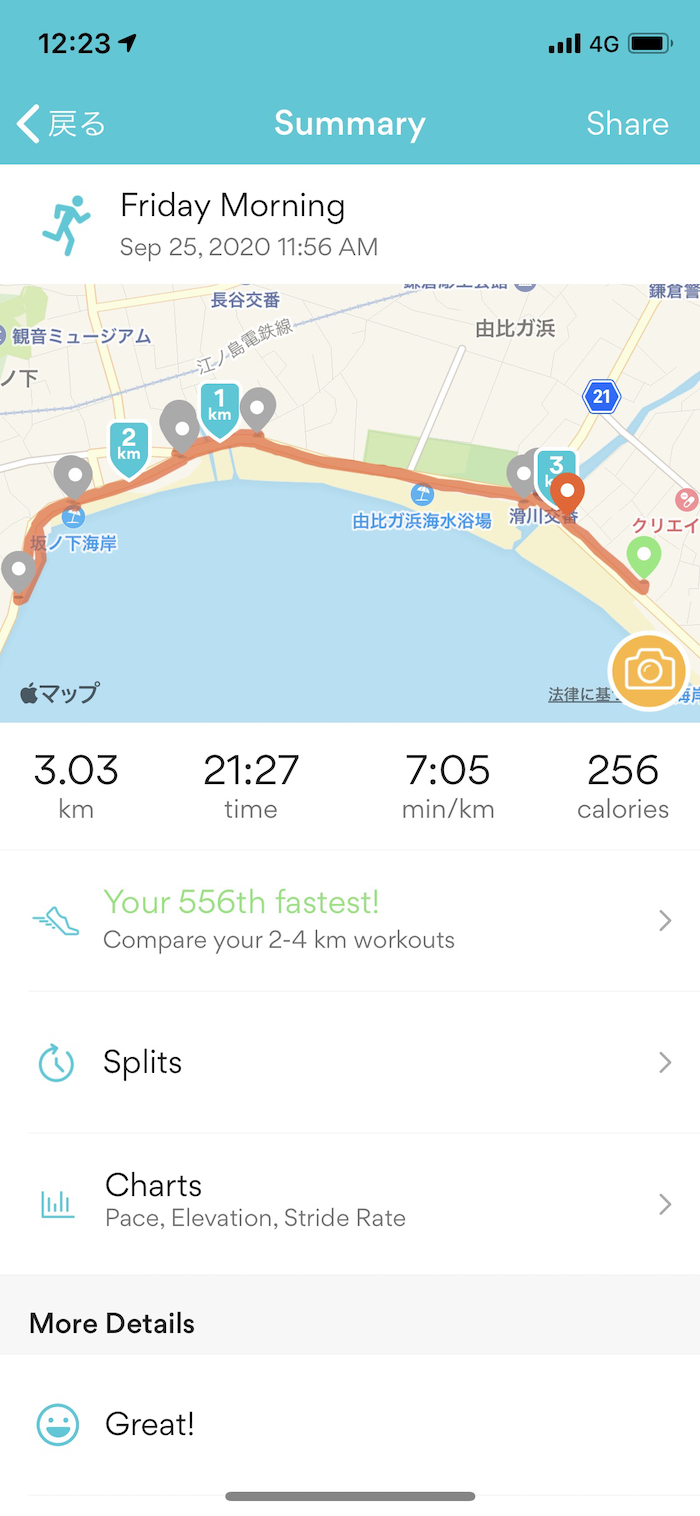
Task: Open the Splits details
Action: point(350,1062)
